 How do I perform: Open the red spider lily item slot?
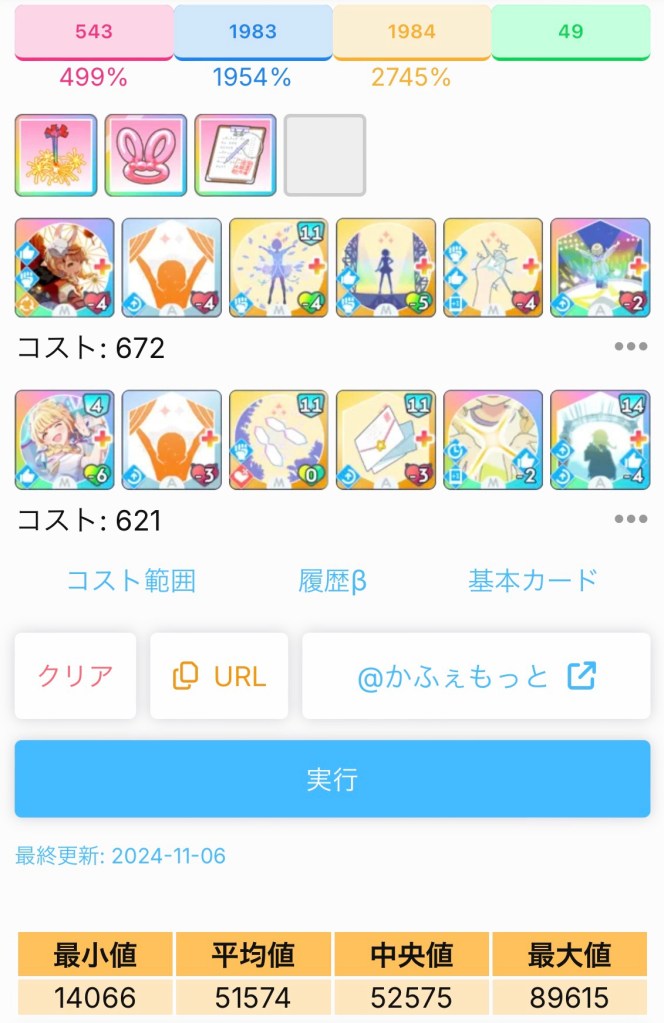pyautogui.click(x=56, y=155)
